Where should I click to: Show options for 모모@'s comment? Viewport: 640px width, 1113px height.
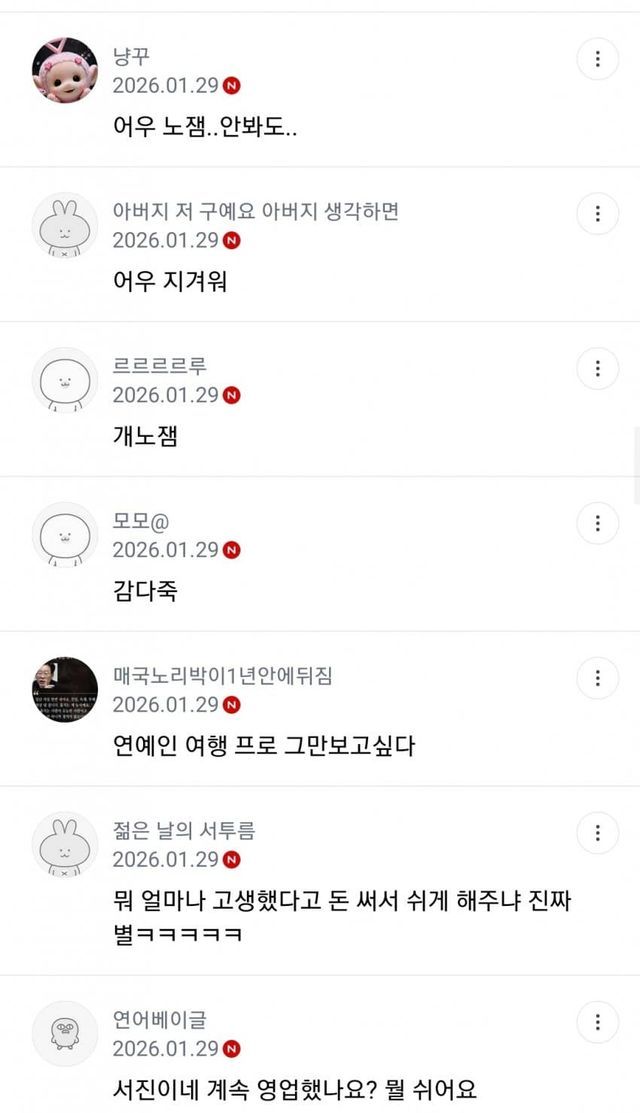click(597, 524)
